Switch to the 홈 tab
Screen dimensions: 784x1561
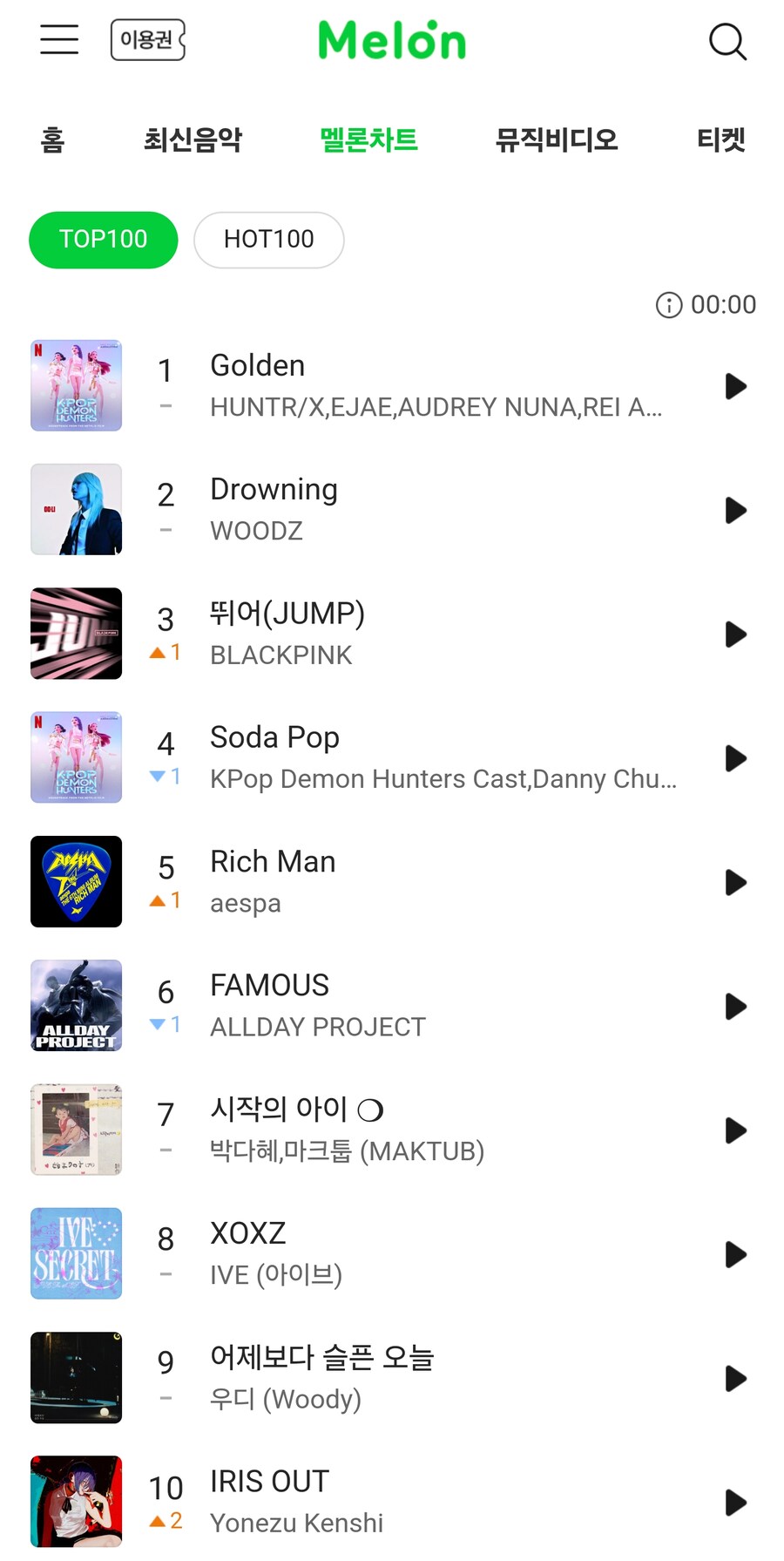(52, 139)
